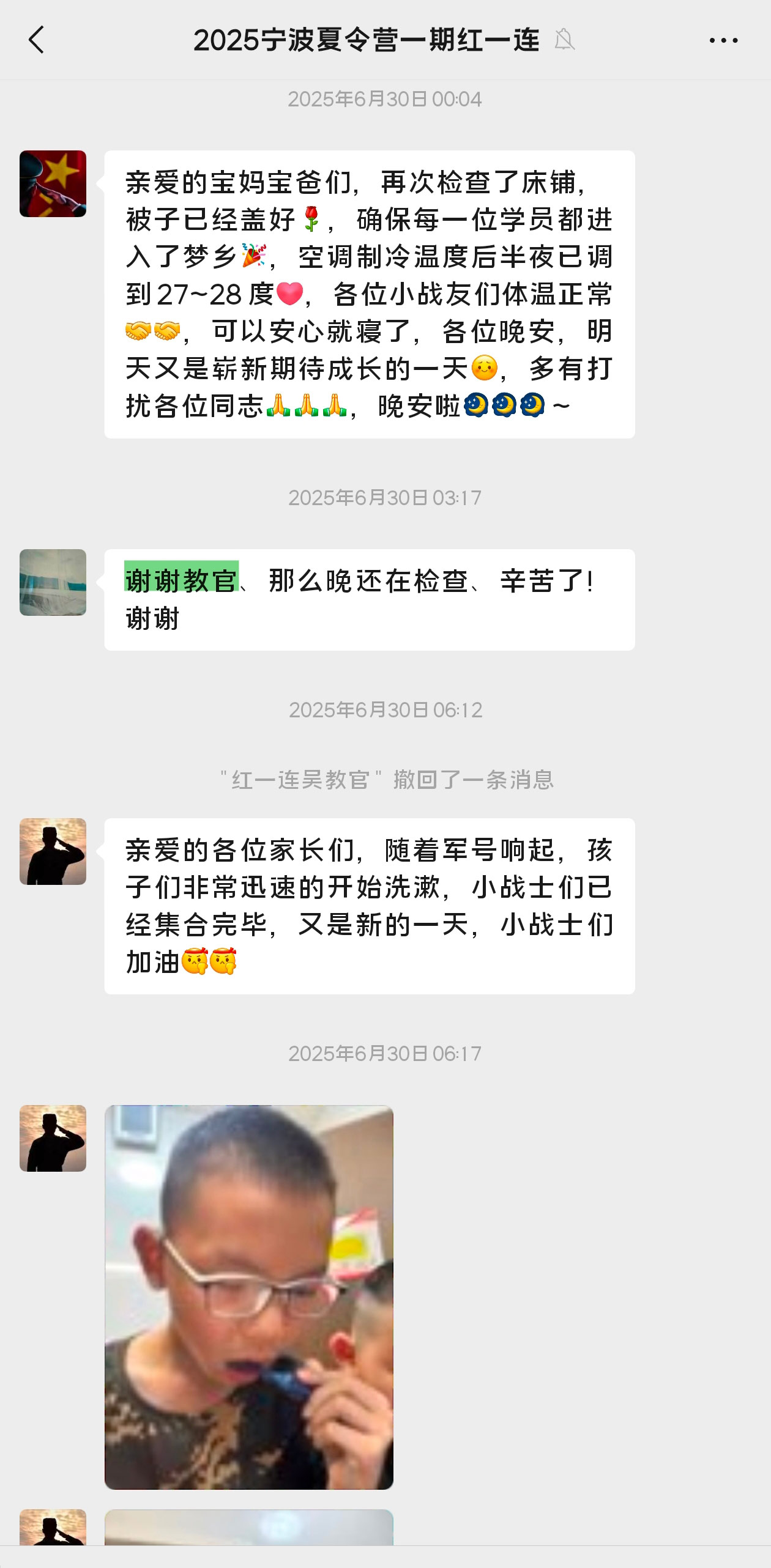771x1568 pixels.
Task: Open the photo of the boy with glasses
Action: pyautogui.click(x=249, y=1297)
